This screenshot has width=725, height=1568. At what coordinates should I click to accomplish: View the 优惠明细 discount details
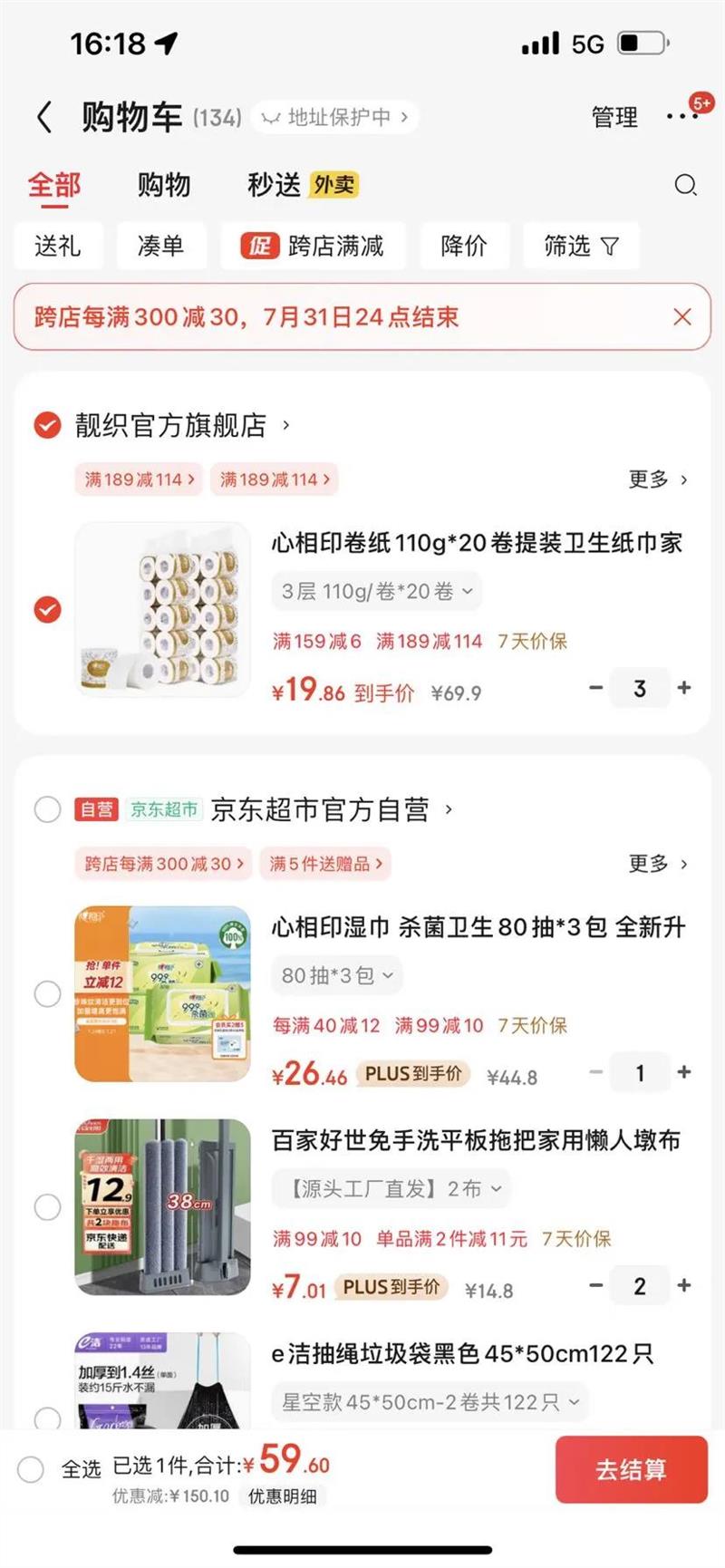tap(283, 1496)
